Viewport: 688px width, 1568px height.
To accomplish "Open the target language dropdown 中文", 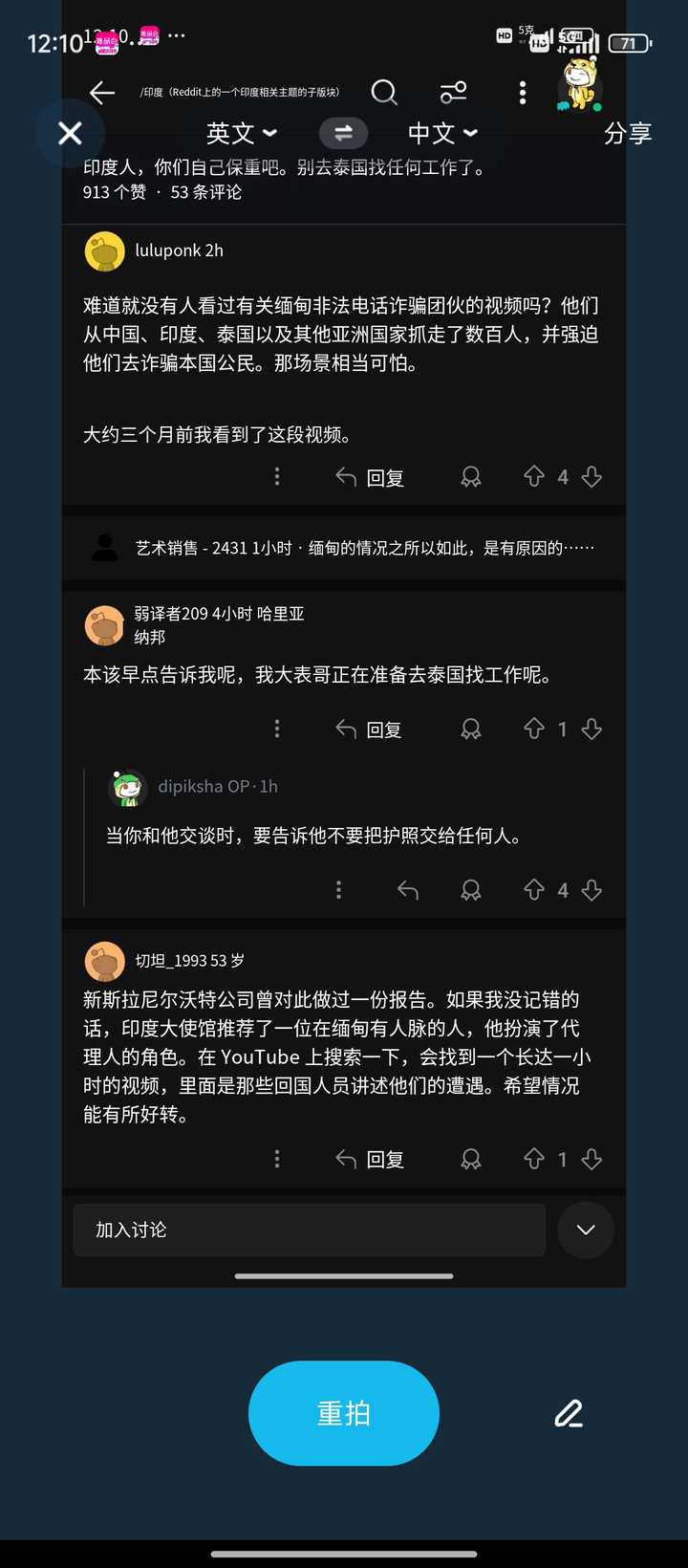I will click(x=442, y=133).
